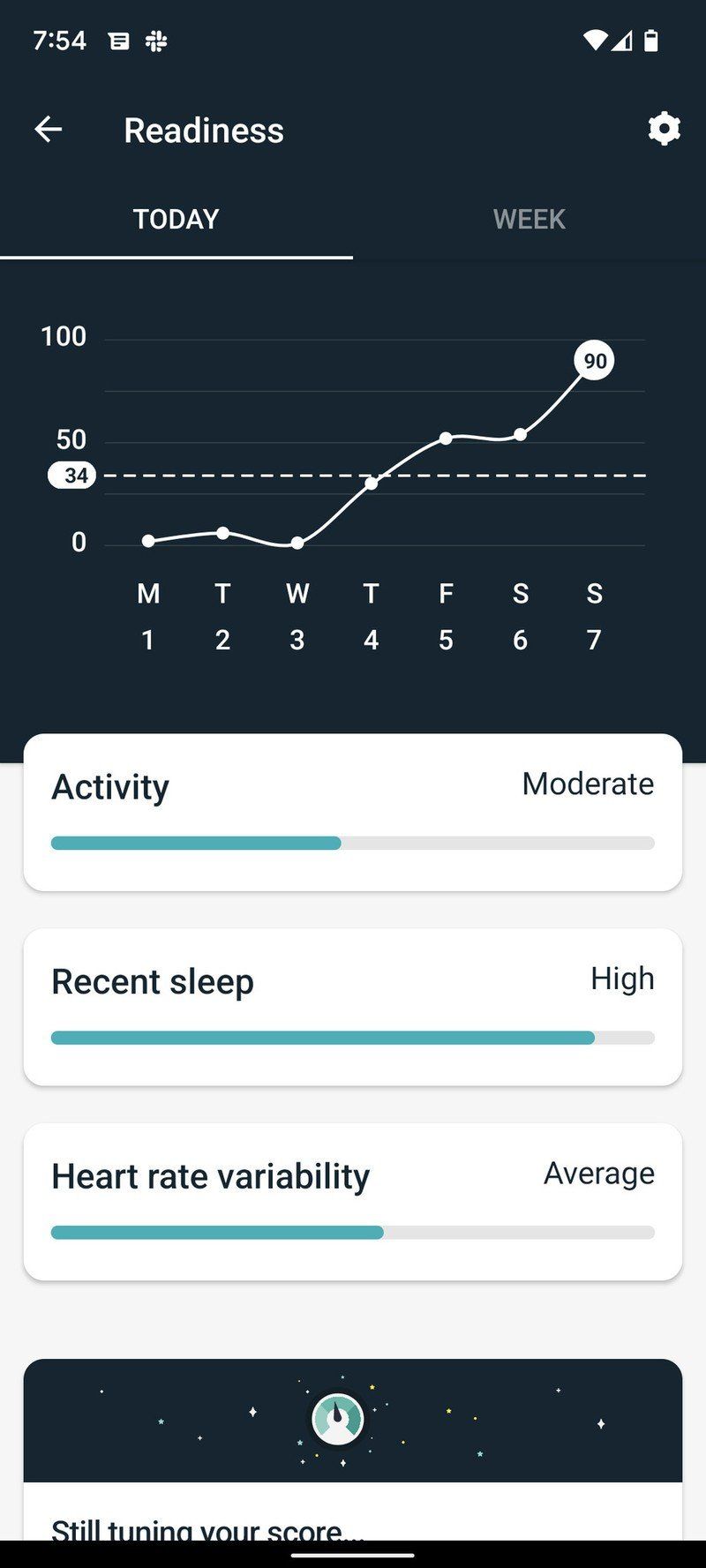Viewport: 706px width, 1568px height.
Task: Expand the Activity card showing Moderate
Action: (353, 810)
